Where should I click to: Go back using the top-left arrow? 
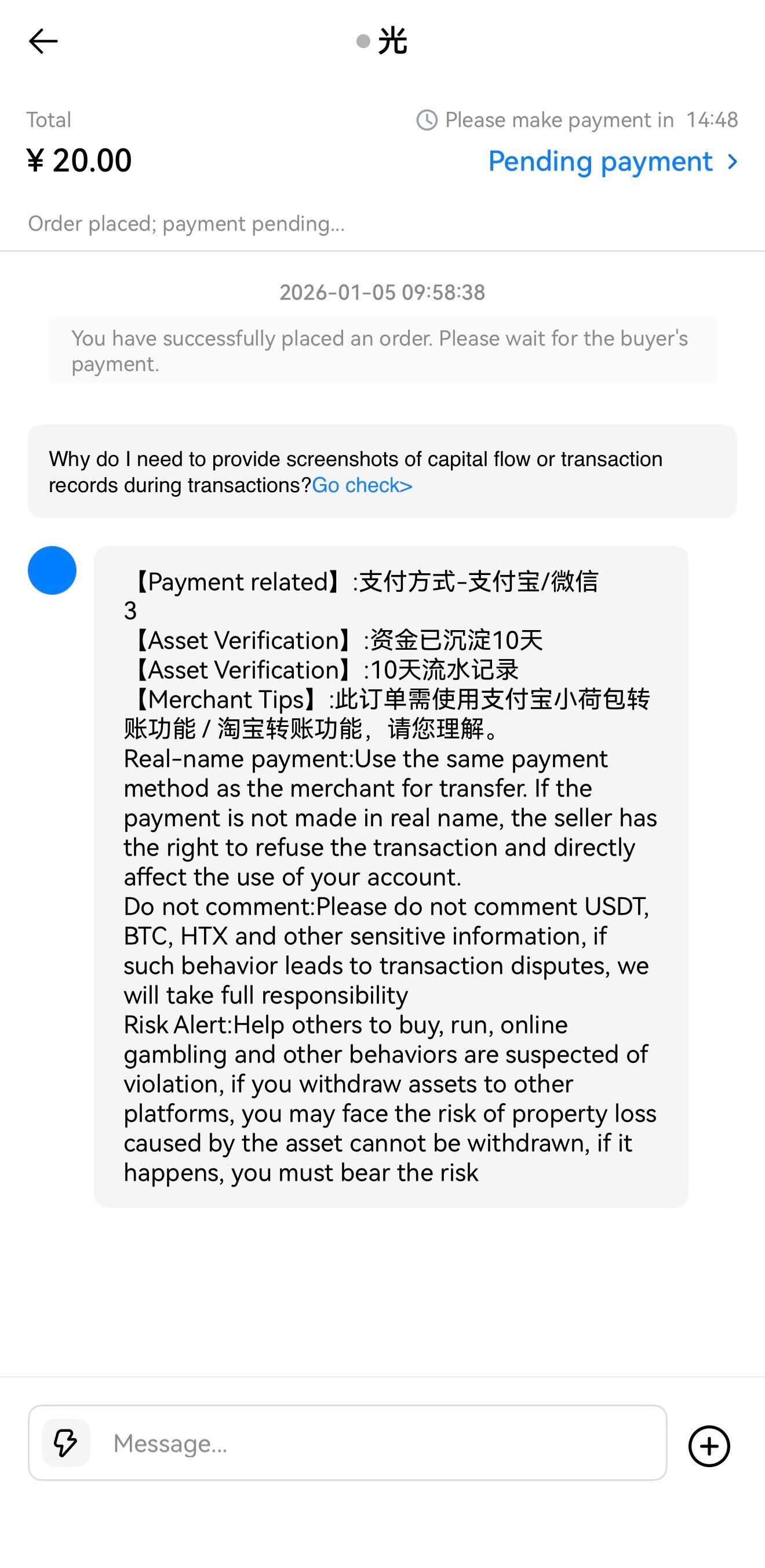tap(43, 41)
